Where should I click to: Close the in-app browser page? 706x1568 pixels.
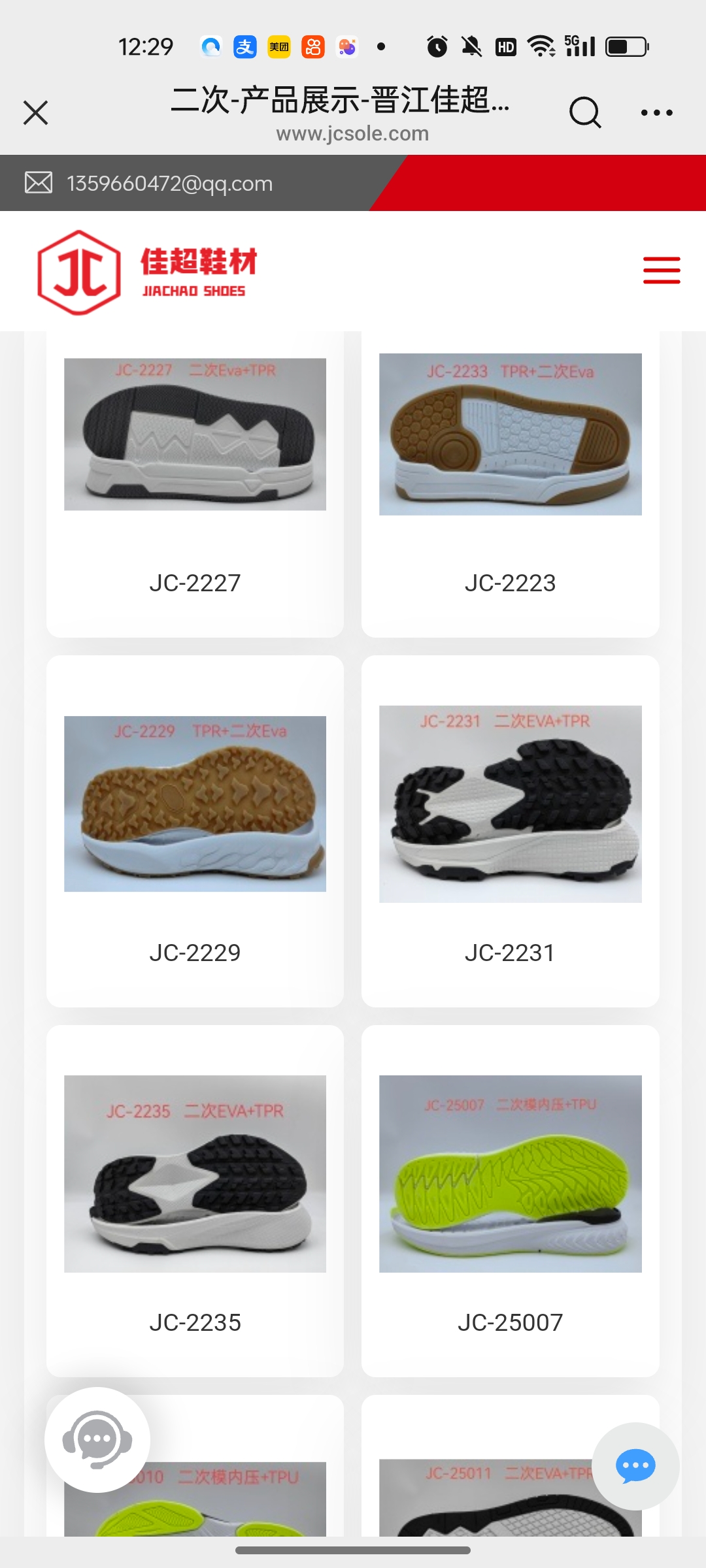coord(36,112)
